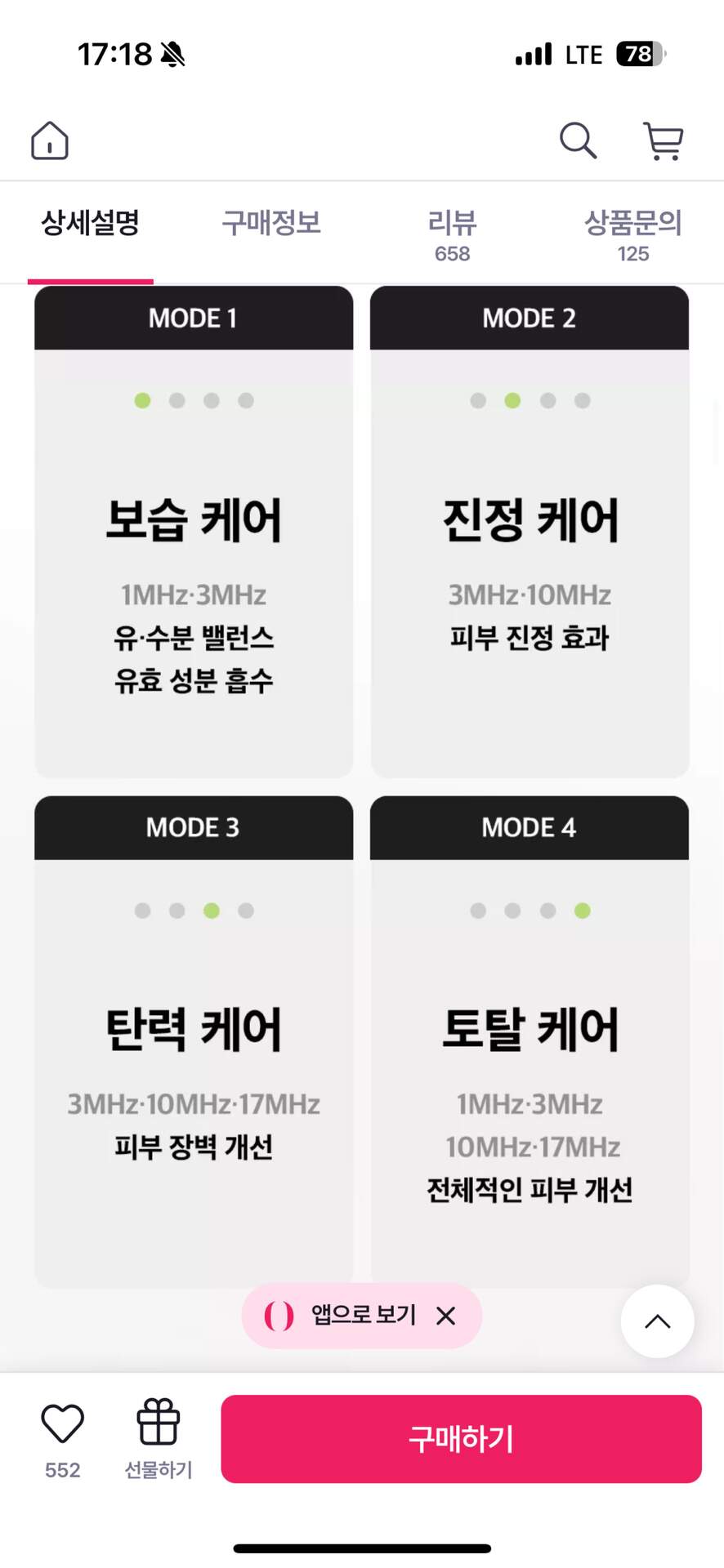
Task: Open the 상품문의 125 tab
Action: tap(632, 234)
